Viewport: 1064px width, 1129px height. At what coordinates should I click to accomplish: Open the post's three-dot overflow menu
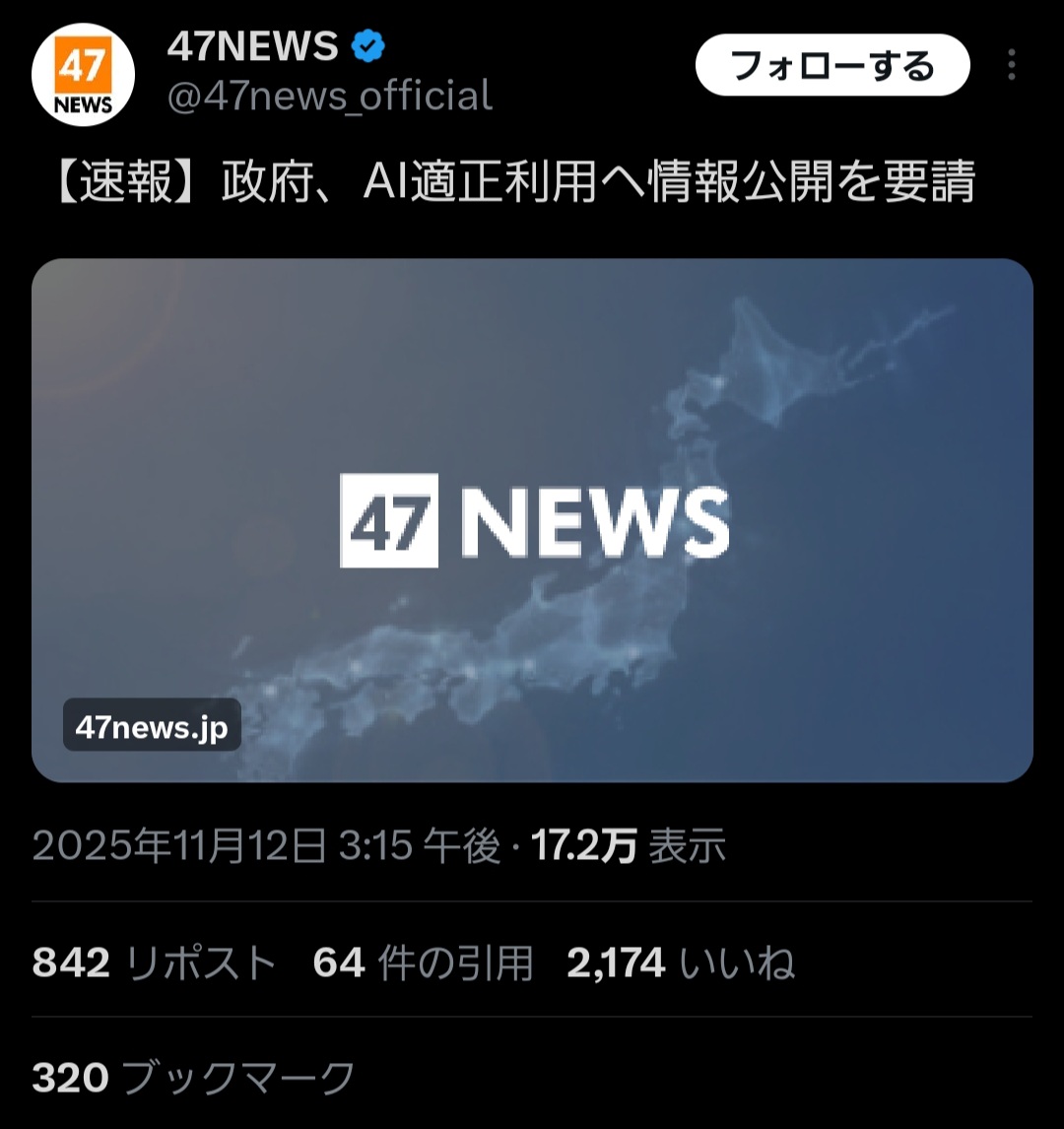[x=1011, y=66]
